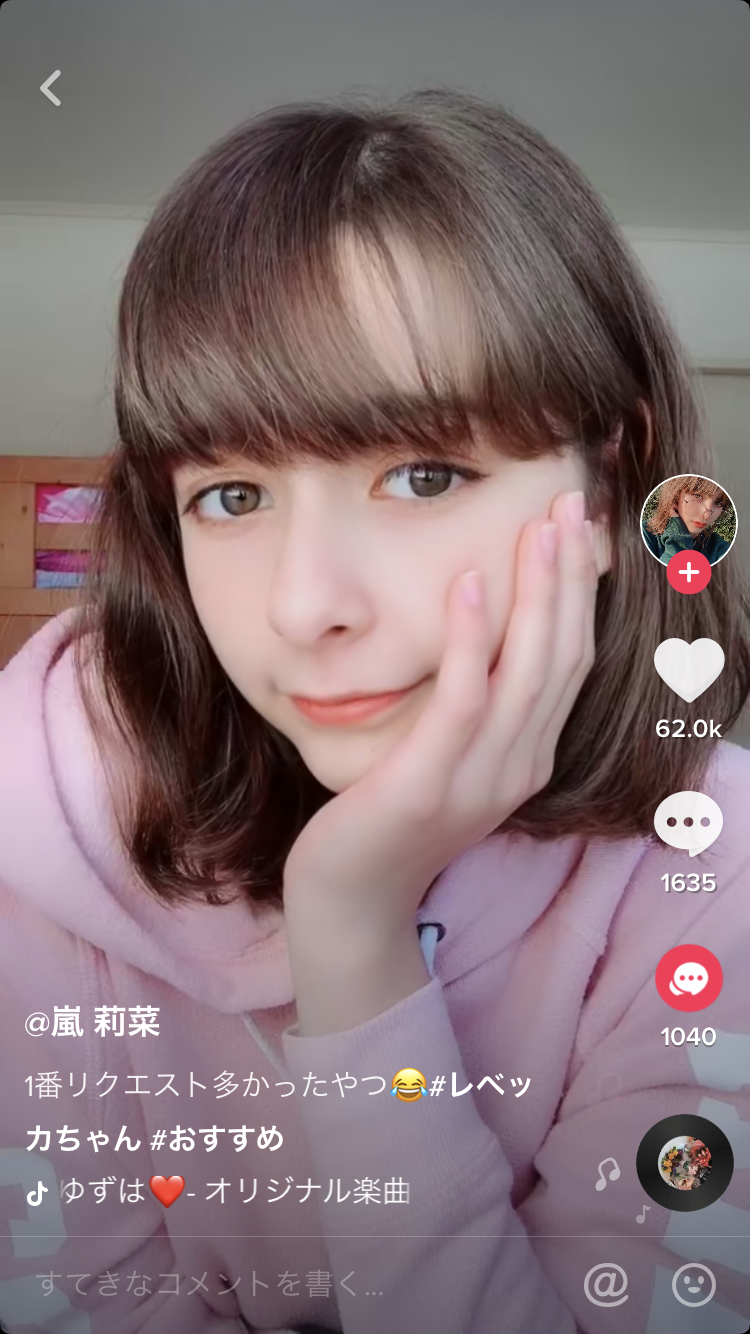This screenshot has height=1334, width=750.
Task: Share this video via the red icon
Action: click(x=688, y=977)
